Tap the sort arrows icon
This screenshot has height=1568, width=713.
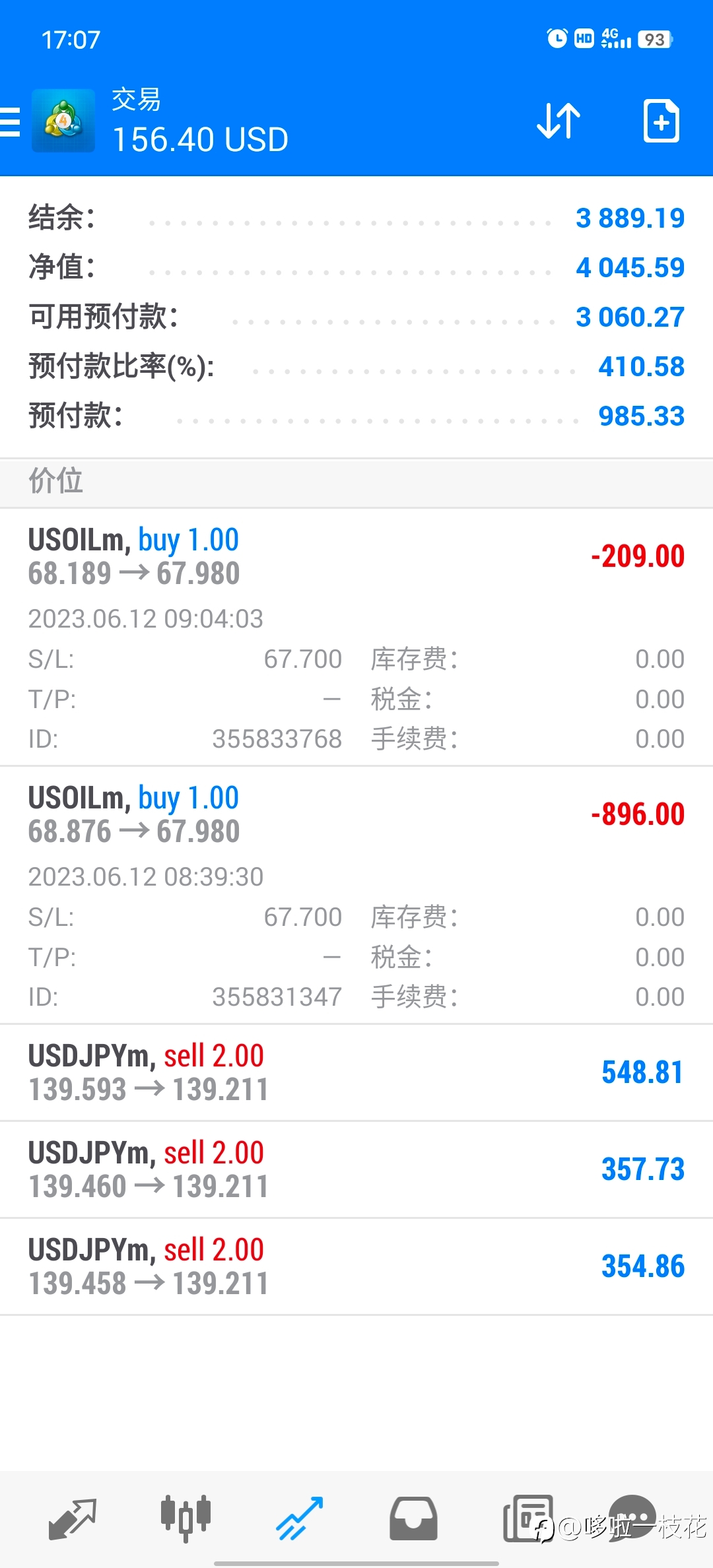[559, 121]
